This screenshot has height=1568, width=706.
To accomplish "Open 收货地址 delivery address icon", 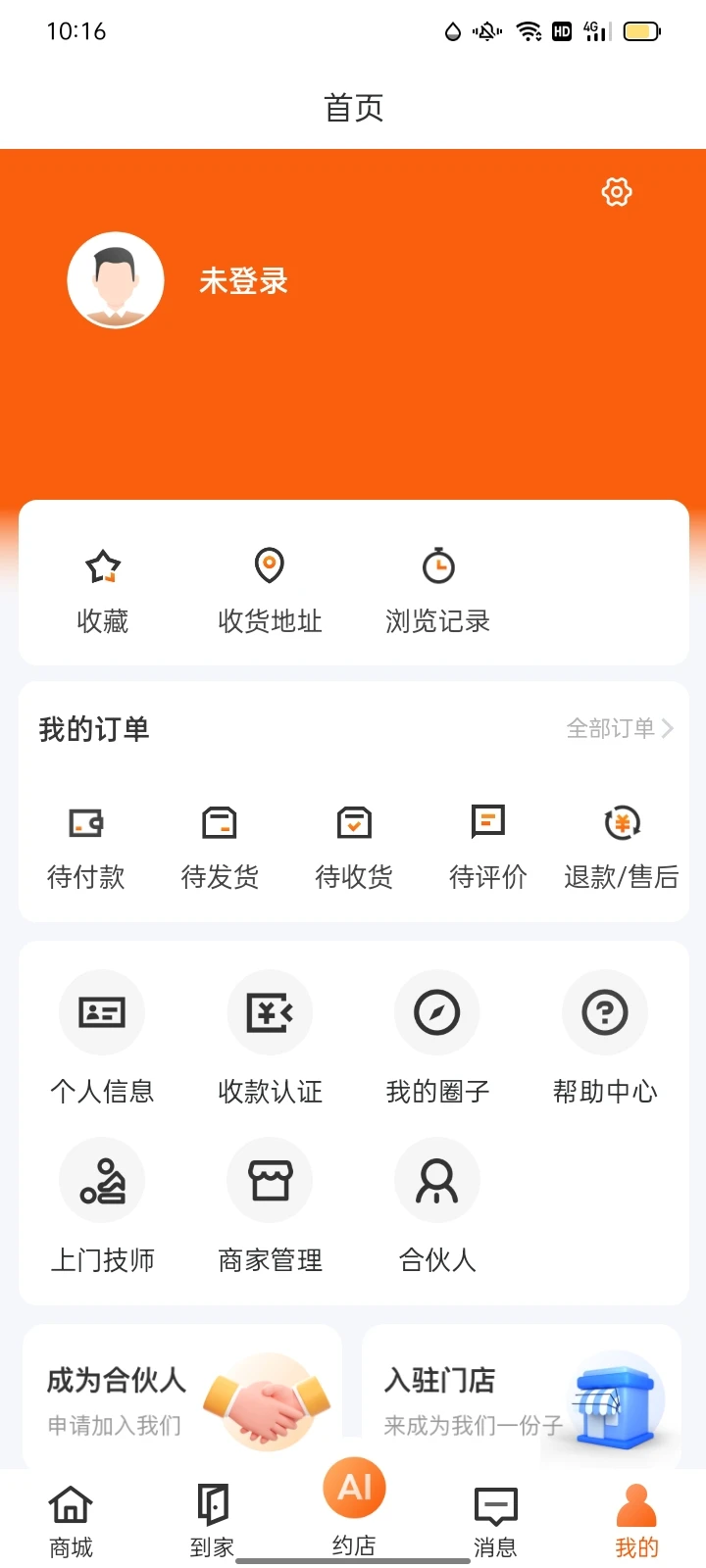I will pos(269,566).
